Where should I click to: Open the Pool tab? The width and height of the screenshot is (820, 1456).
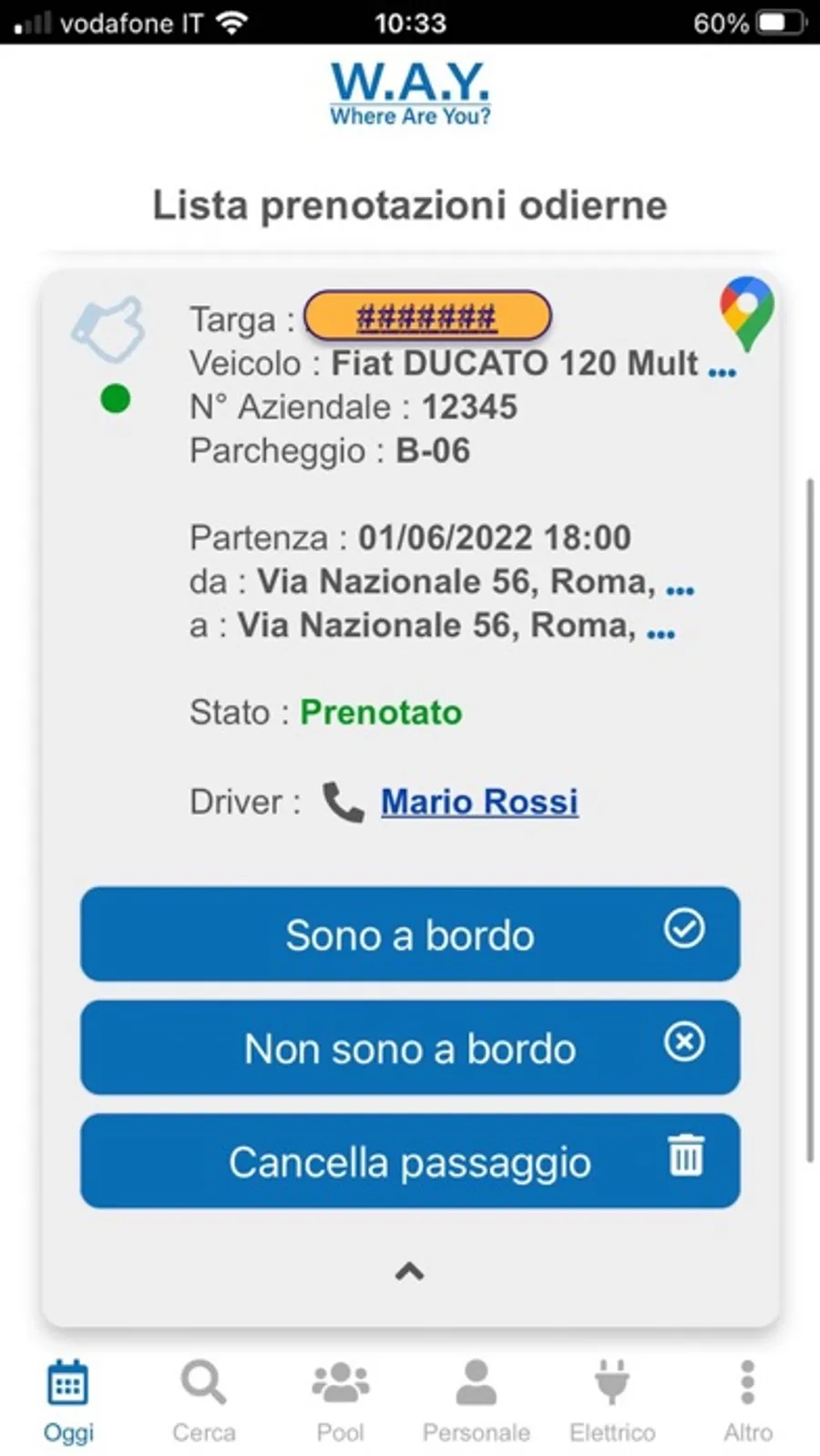tap(340, 1400)
